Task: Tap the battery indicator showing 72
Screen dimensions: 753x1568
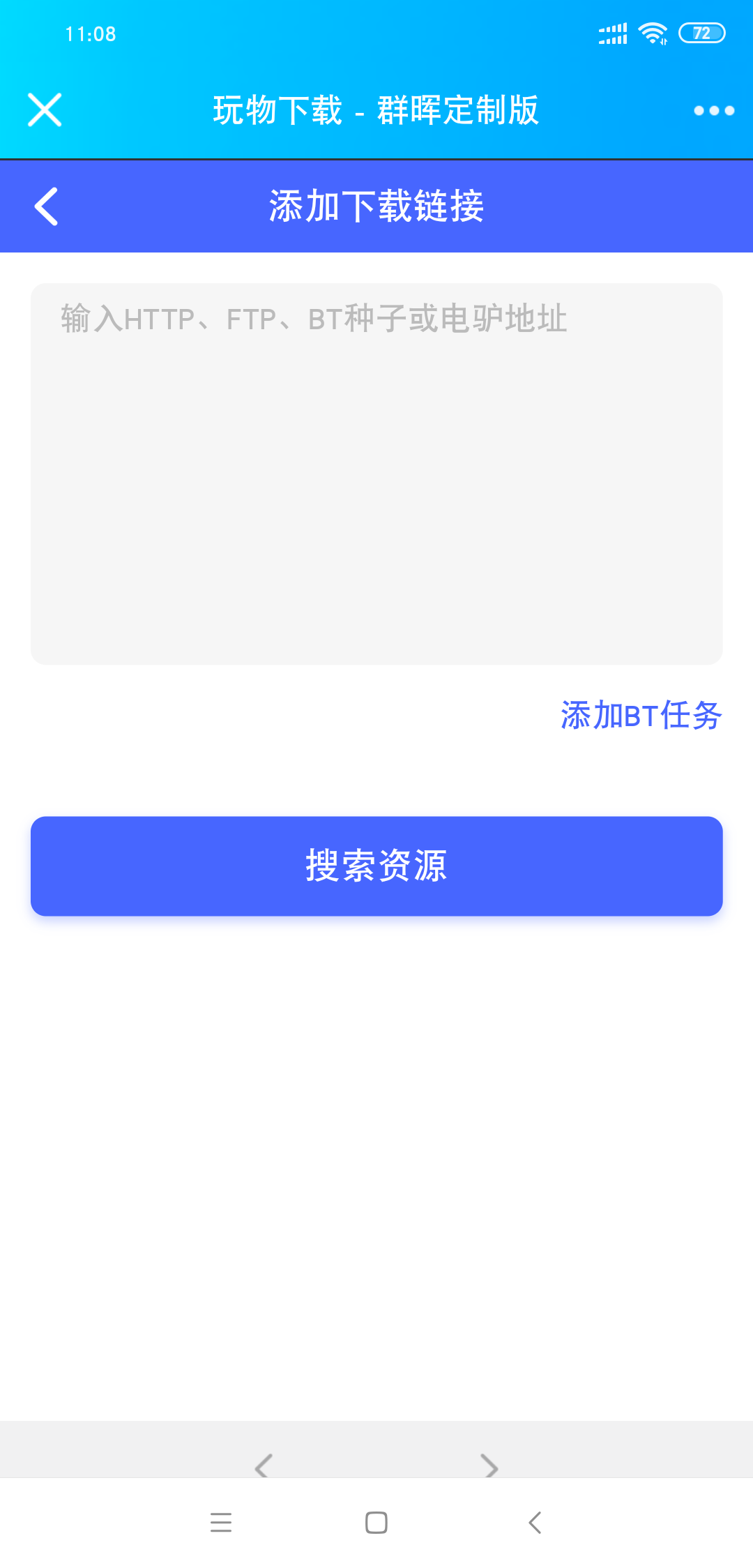Action: coord(701,31)
